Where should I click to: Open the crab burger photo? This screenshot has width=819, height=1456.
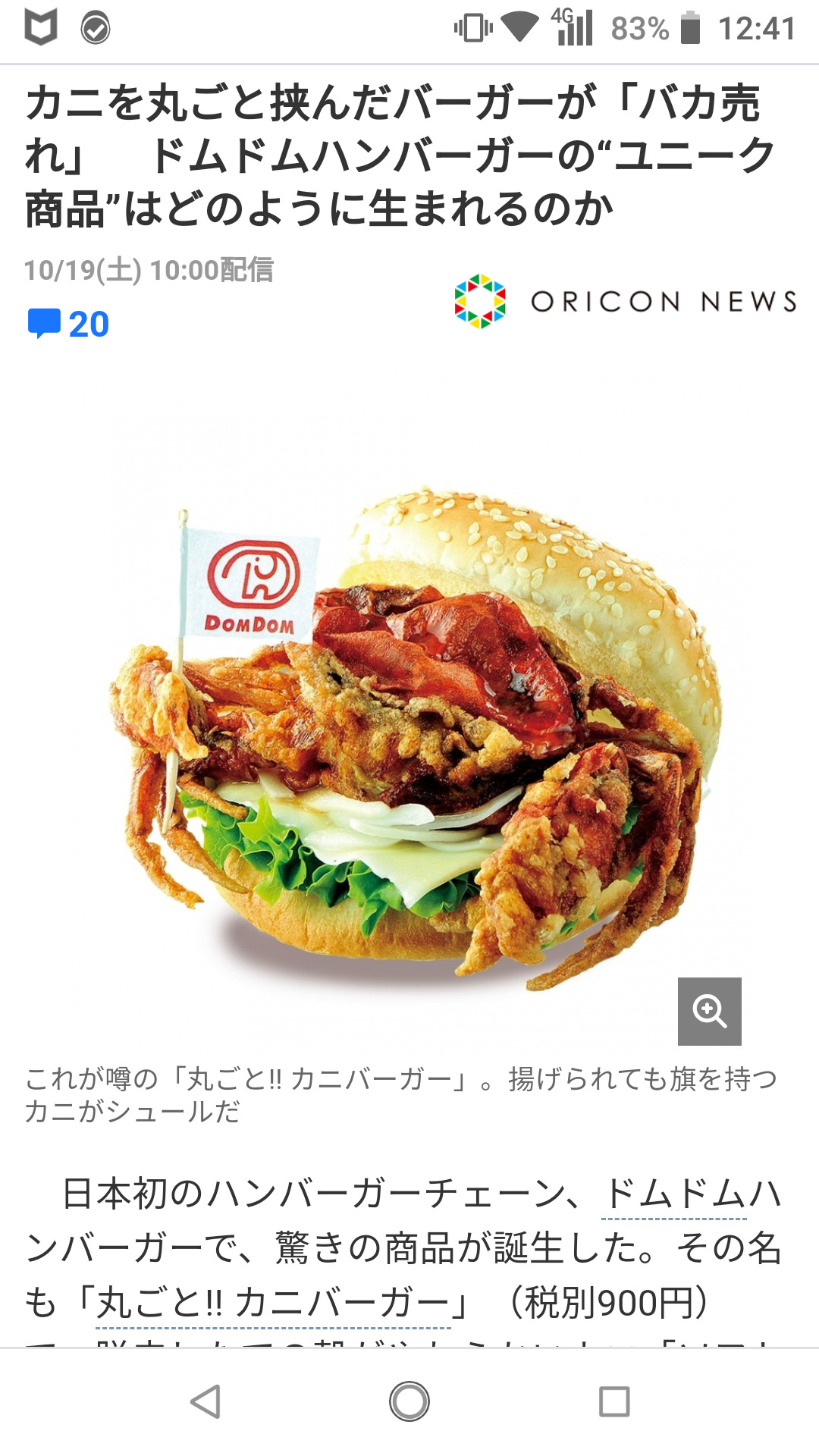[x=409, y=728]
